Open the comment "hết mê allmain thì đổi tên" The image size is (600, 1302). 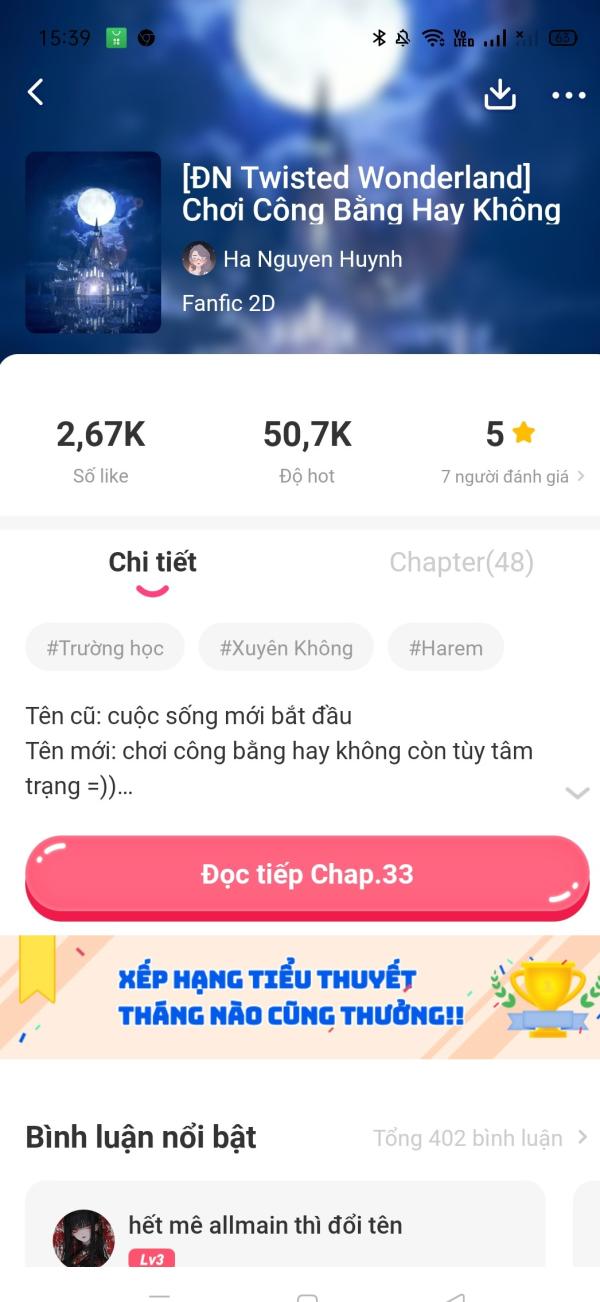coord(265,1225)
